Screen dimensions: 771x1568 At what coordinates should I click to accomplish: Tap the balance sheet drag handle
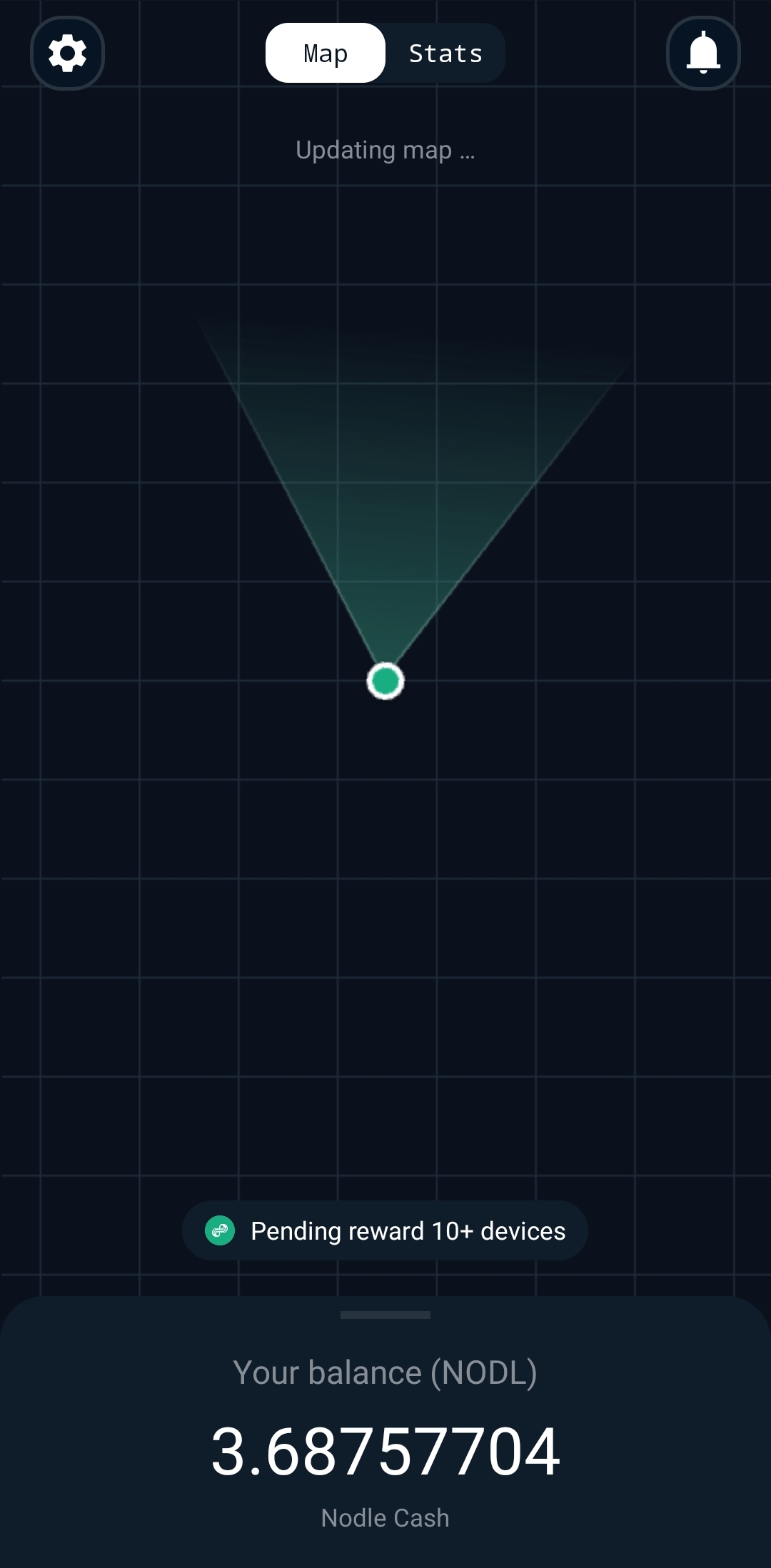[x=385, y=1315]
